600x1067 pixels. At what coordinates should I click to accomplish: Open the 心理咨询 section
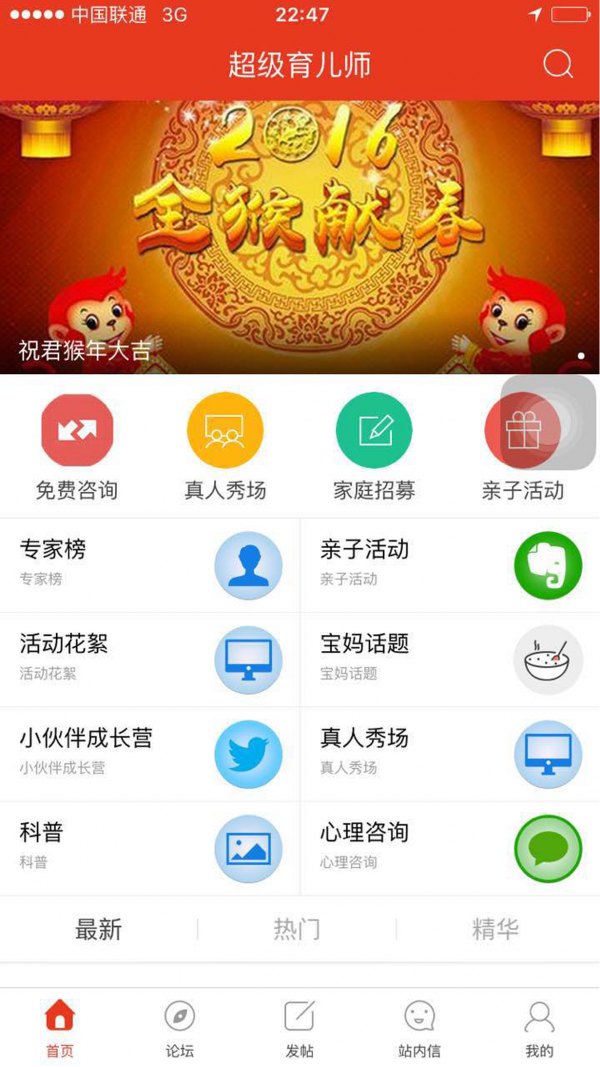450,849
